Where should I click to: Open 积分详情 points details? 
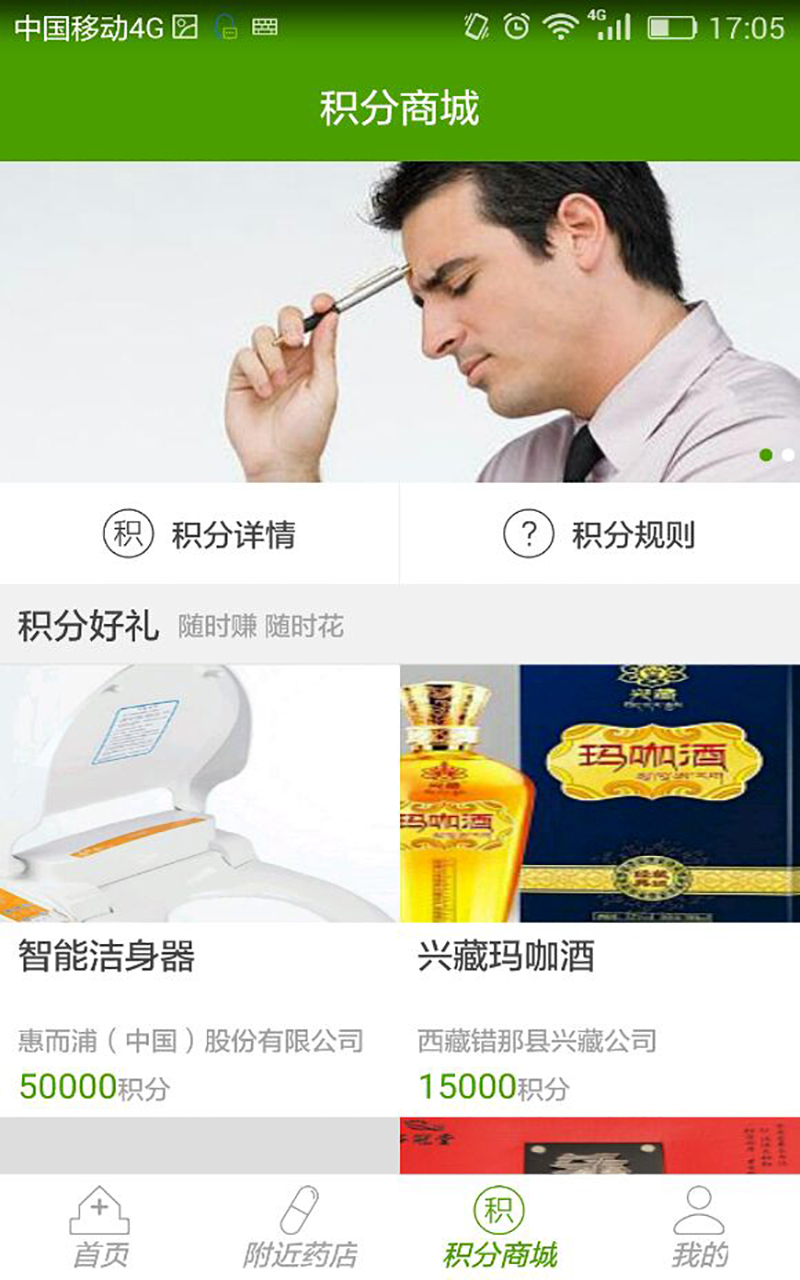coord(199,535)
